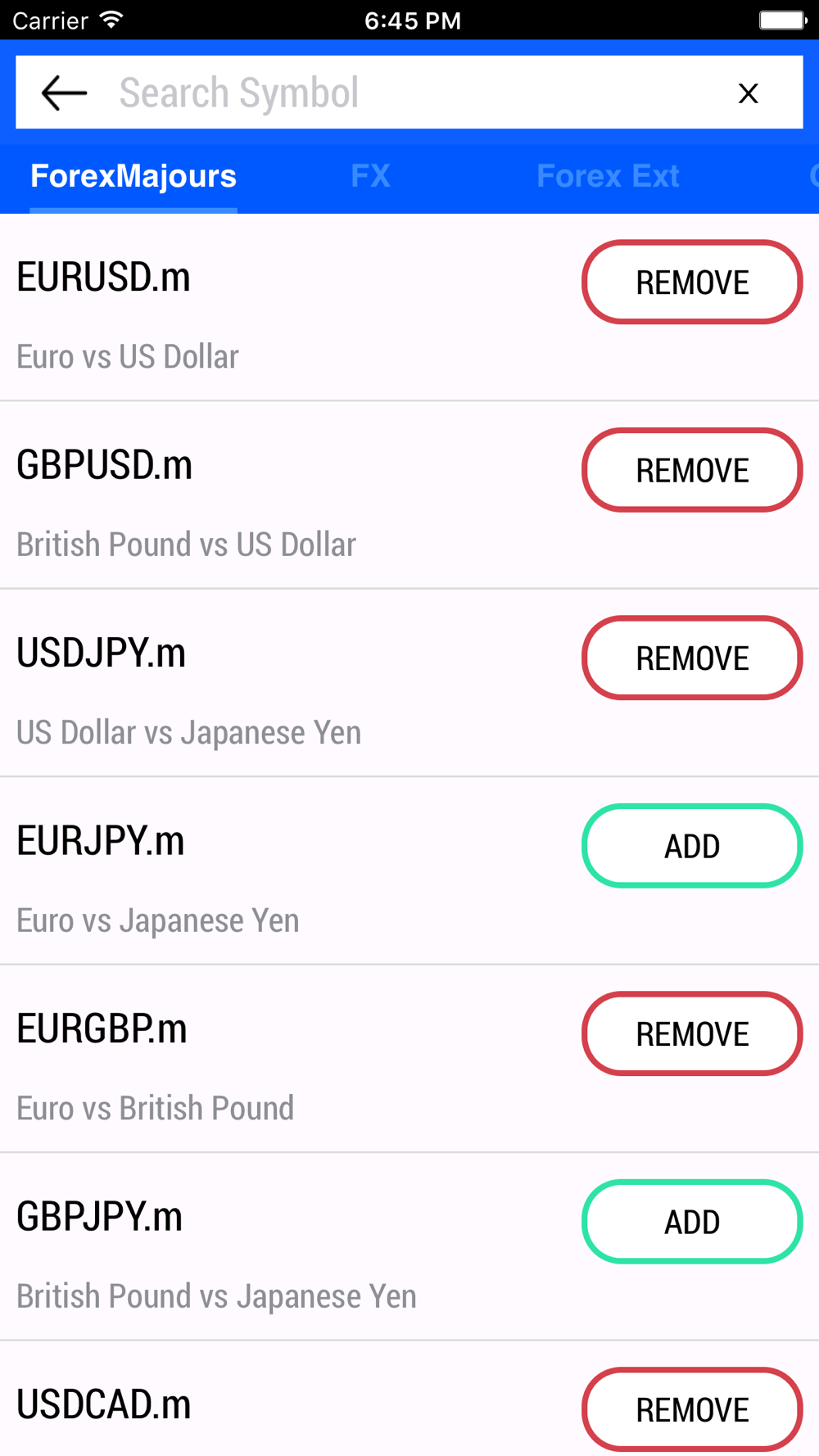Remove EURUSD.m from the list
This screenshot has width=819, height=1456.
pyautogui.click(x=692, y=282)
